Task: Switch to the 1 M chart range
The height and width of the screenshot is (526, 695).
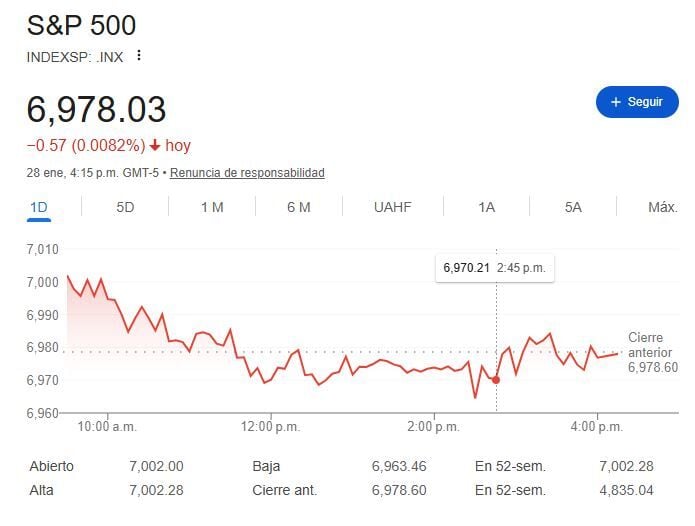Action: (x=212, y=207)
